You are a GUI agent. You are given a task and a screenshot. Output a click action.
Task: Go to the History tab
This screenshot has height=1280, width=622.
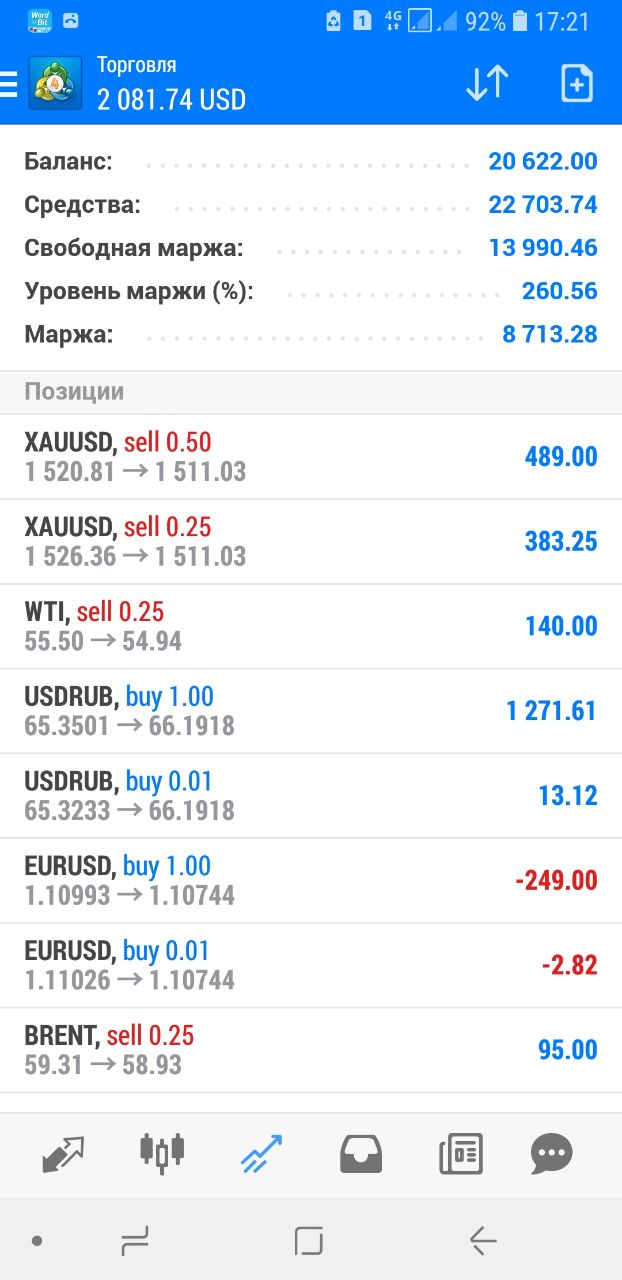coord(361,1154)
